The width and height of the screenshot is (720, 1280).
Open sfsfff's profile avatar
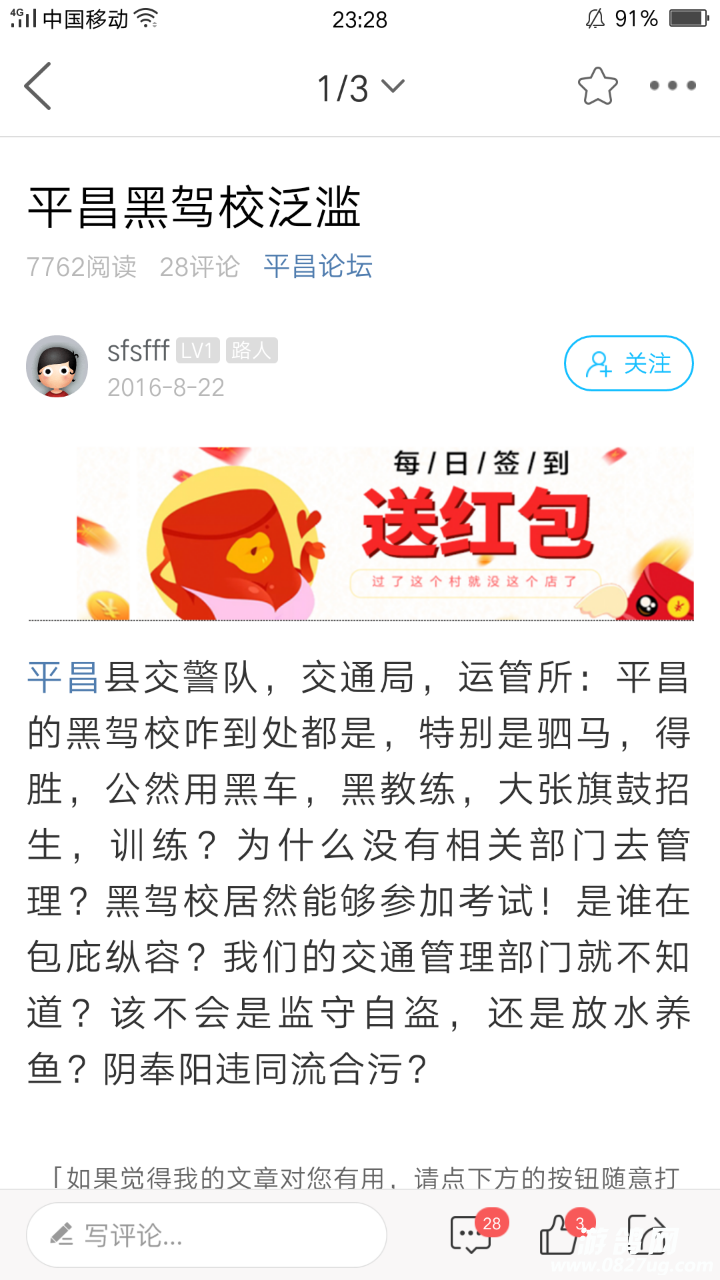tap(57, 366)
